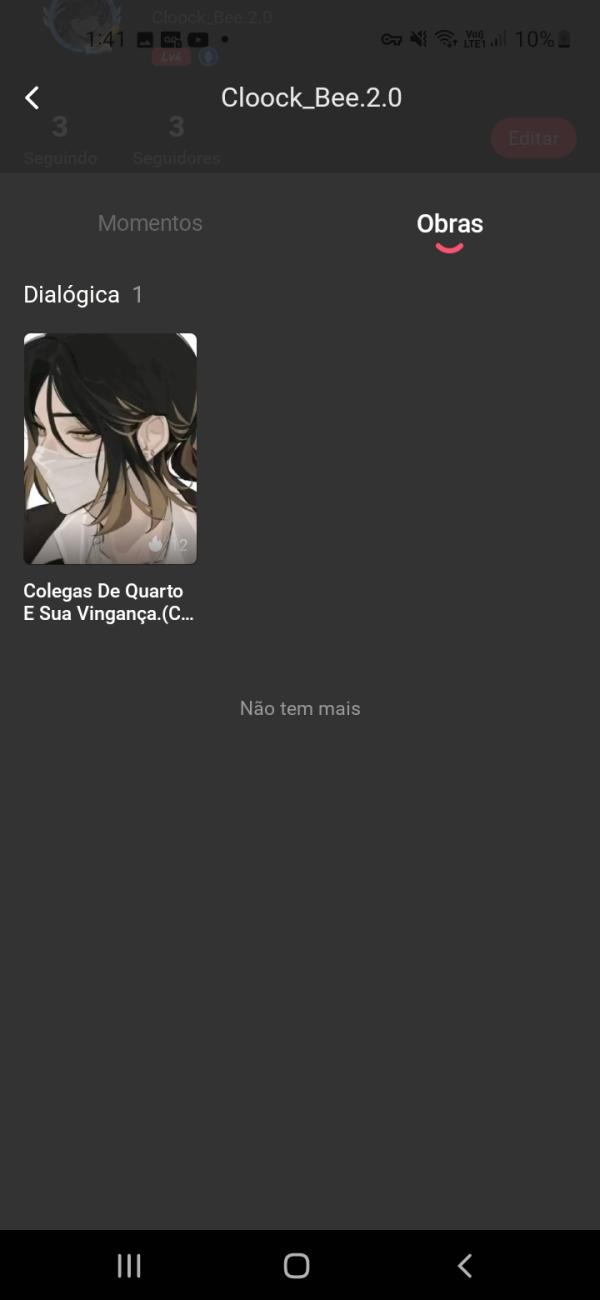This screenshot has width=600, height=1300.
Task: Select the Obras tab
Action: pos(449,224)
